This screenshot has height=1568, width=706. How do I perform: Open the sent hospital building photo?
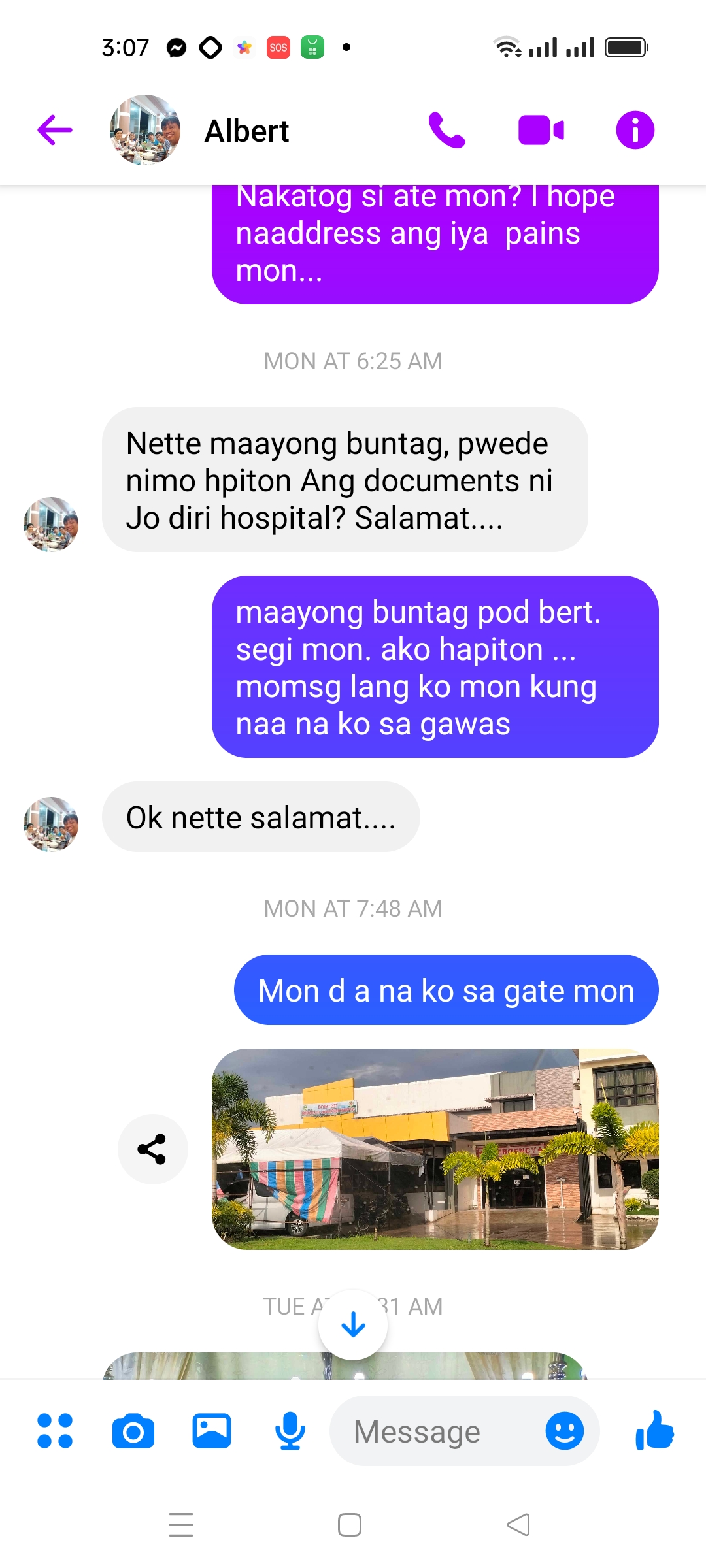point(435,1149)
